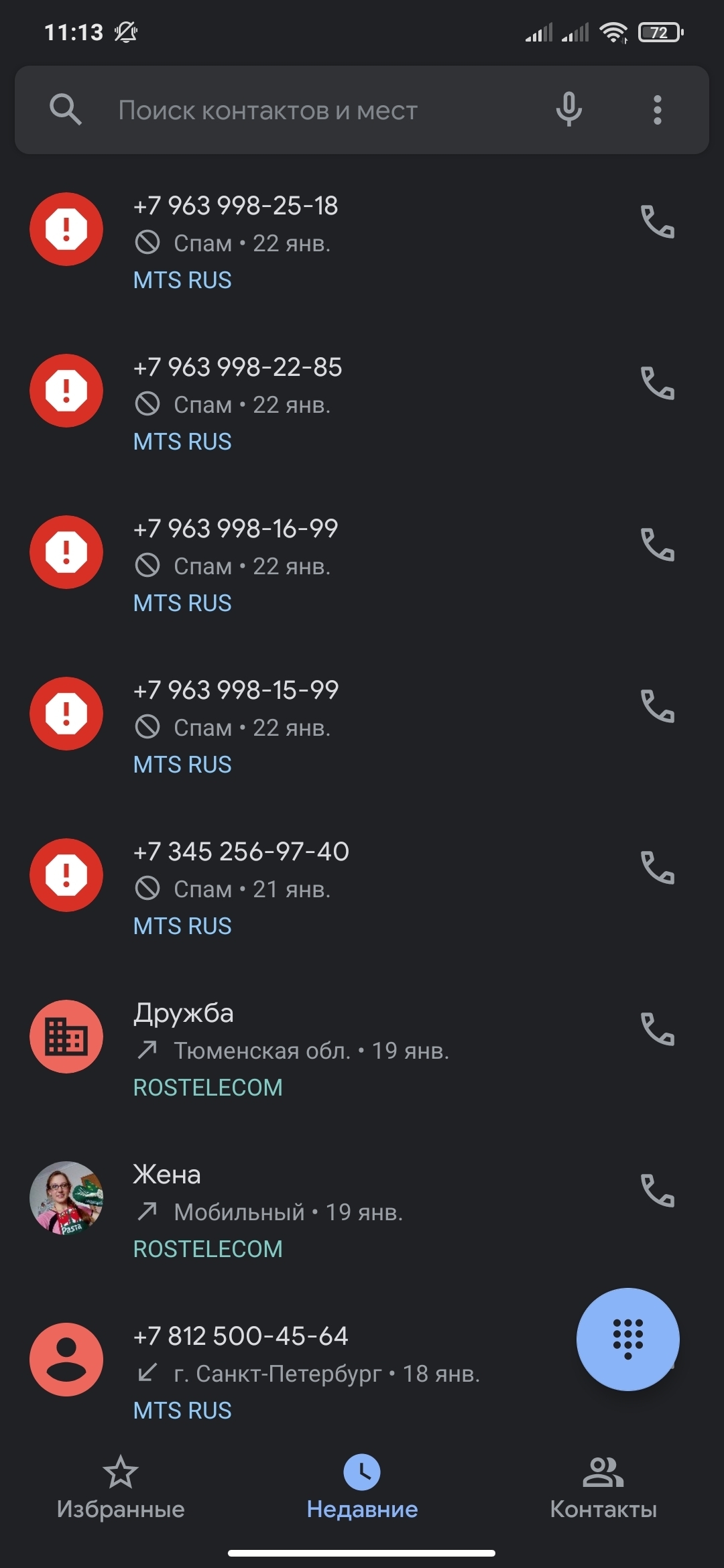724x1568 pixels.
Task: Call back +7 963 998-25-18
Action: point(657,222)
